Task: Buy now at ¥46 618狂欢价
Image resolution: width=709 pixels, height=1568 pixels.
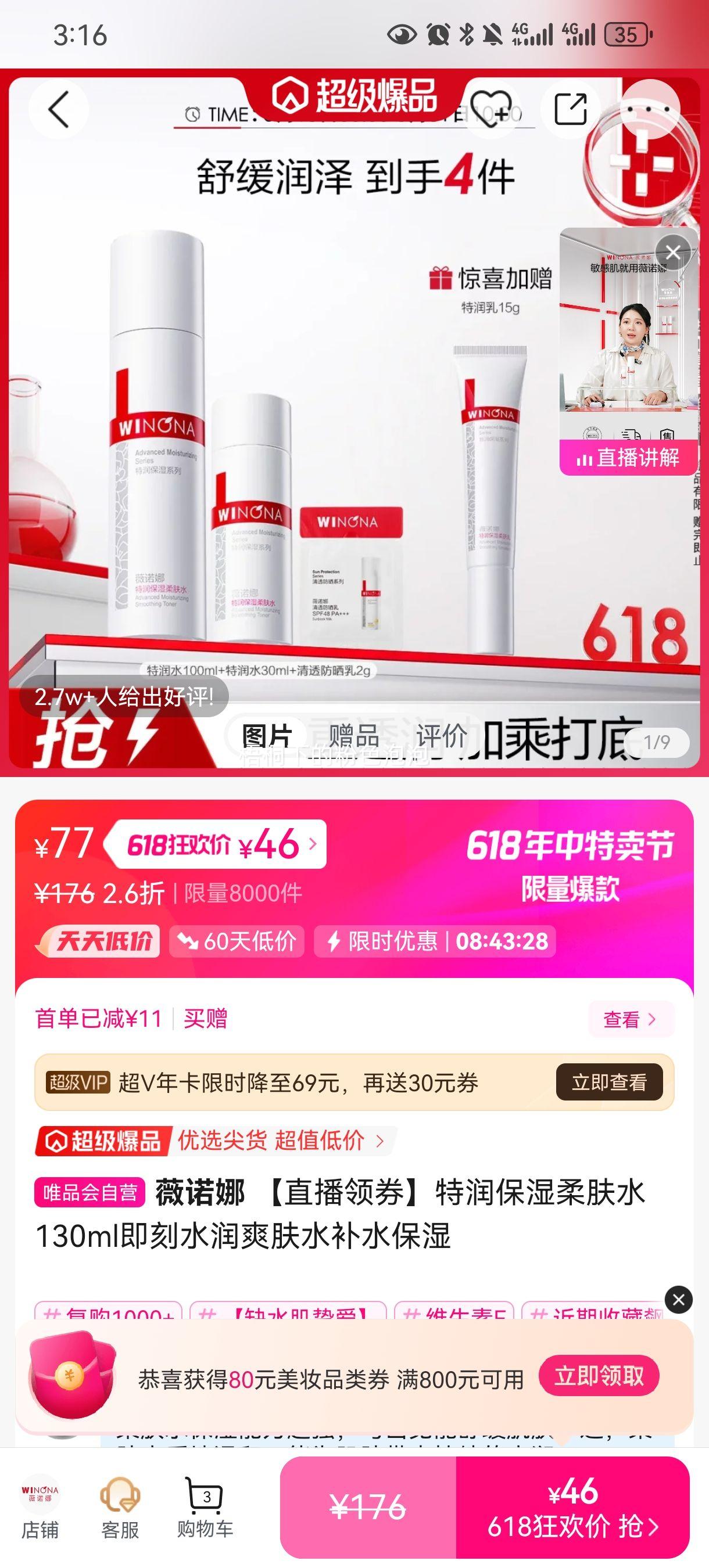Action: click(572, 1506)
